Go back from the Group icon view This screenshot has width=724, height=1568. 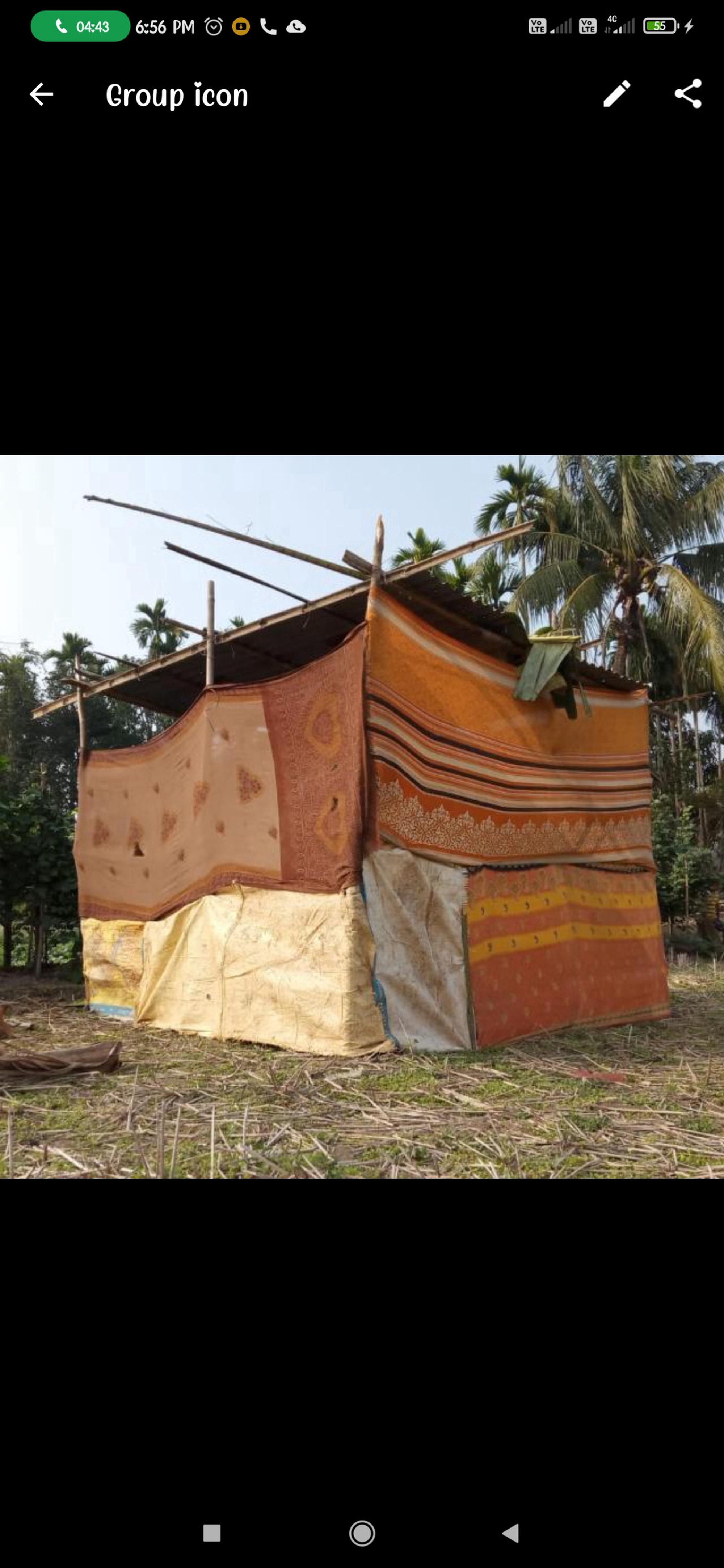[41, 94]
